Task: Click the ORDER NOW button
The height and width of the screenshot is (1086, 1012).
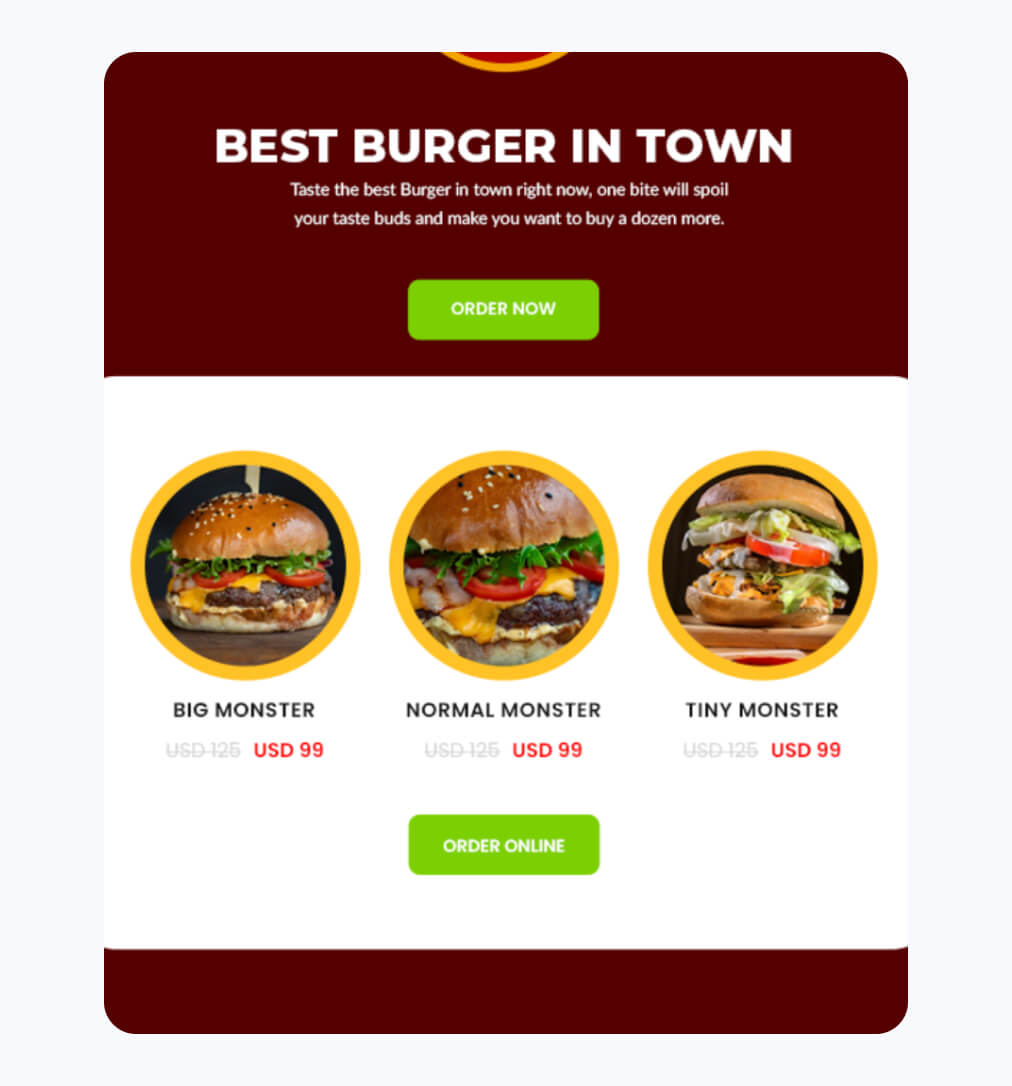Action: 503,310
